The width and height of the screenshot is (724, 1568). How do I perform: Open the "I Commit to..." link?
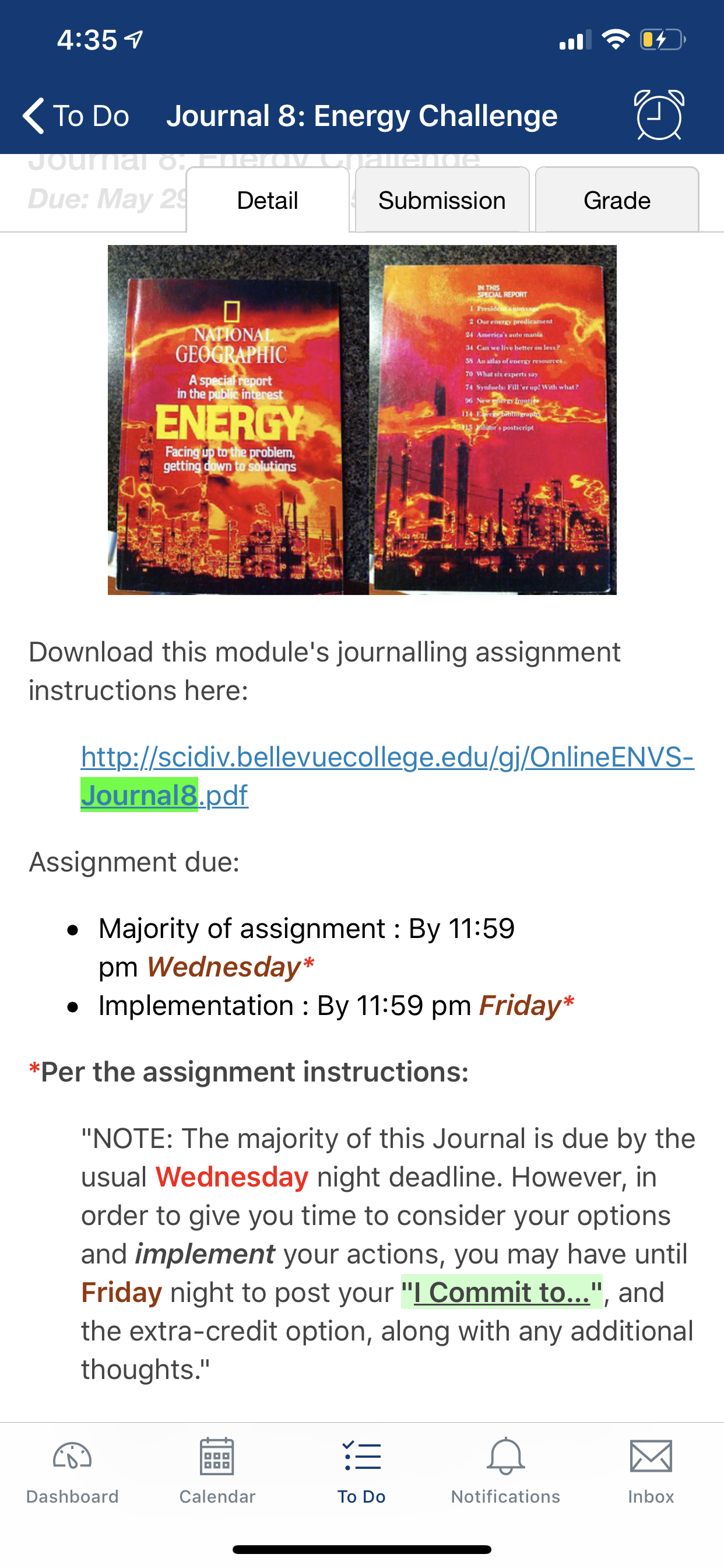pyautogui.click(x=502, y=1292)
